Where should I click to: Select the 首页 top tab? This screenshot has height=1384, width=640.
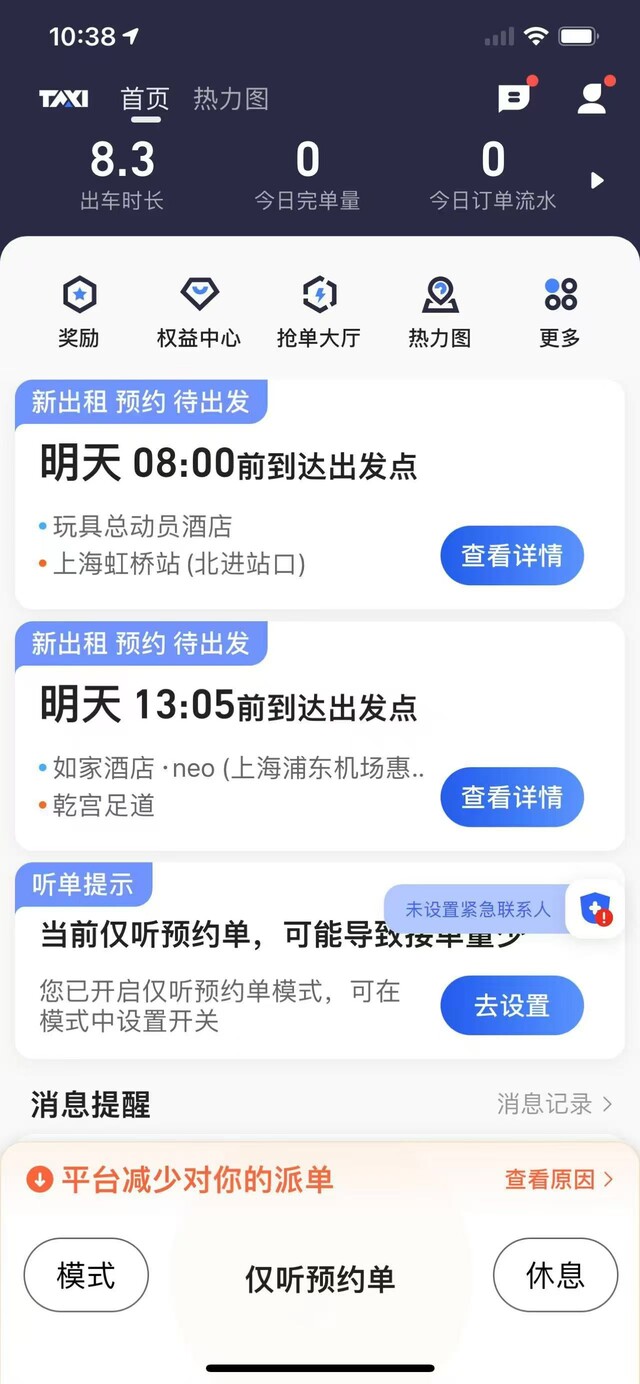tap(145, 99)
